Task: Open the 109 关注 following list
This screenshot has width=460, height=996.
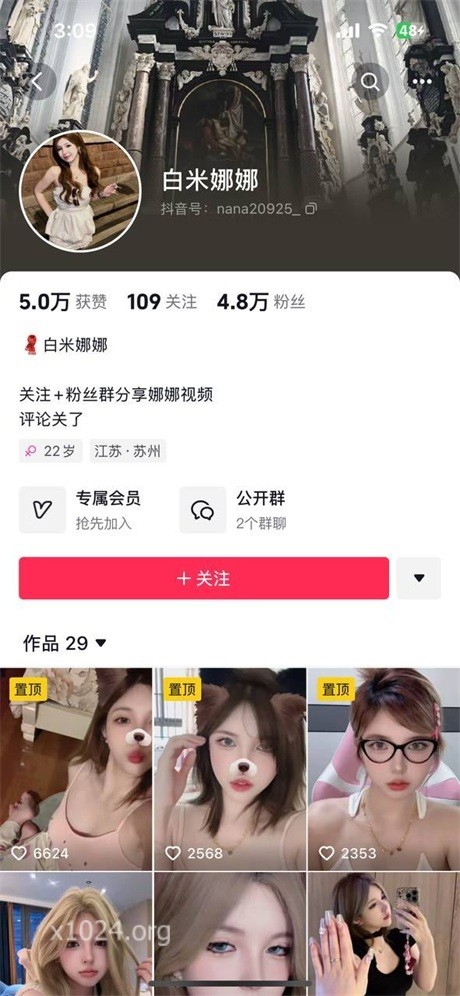Action: coord(162,302)
